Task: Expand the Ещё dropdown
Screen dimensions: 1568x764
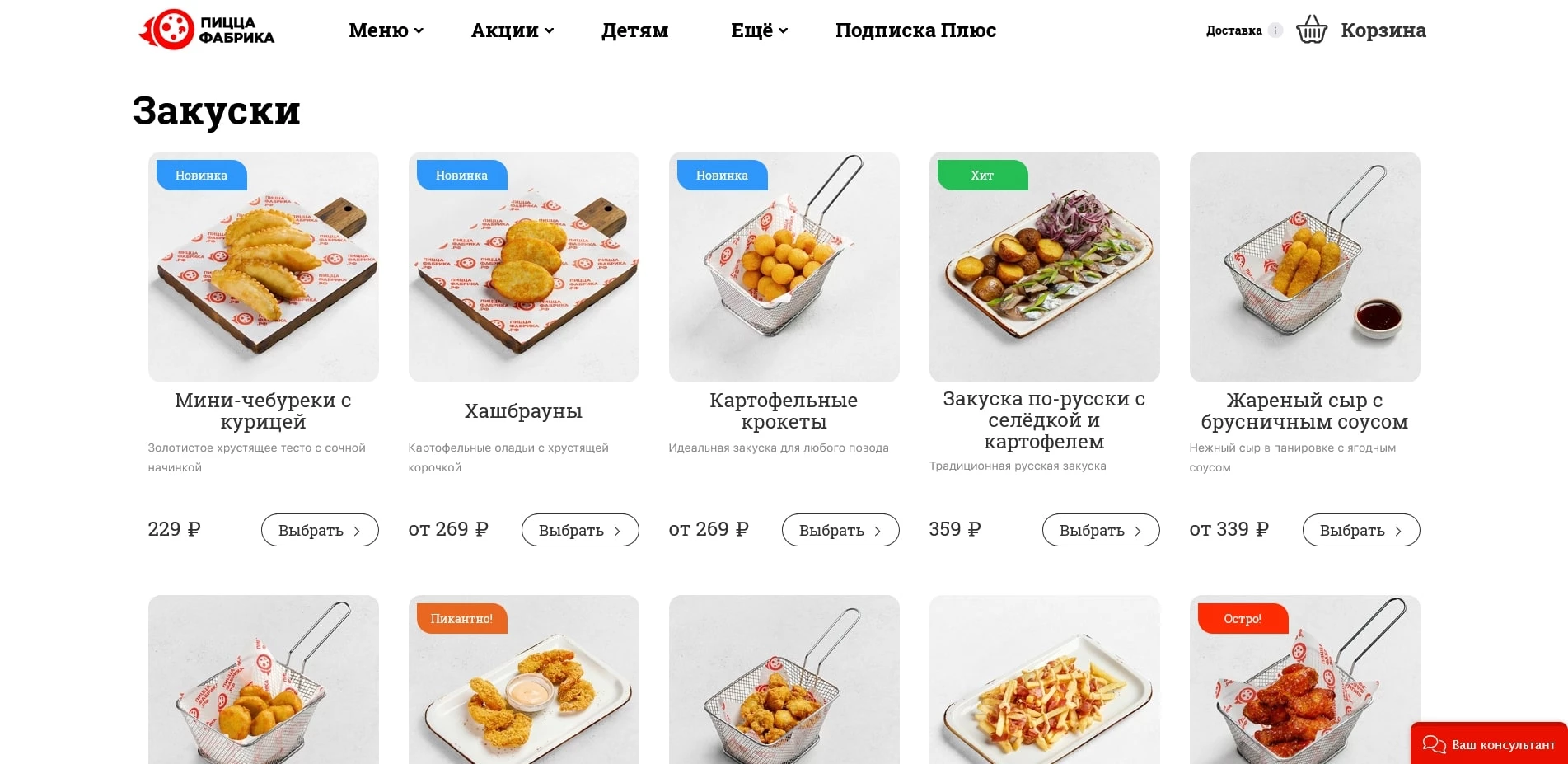Action: [x=759, y=30]
